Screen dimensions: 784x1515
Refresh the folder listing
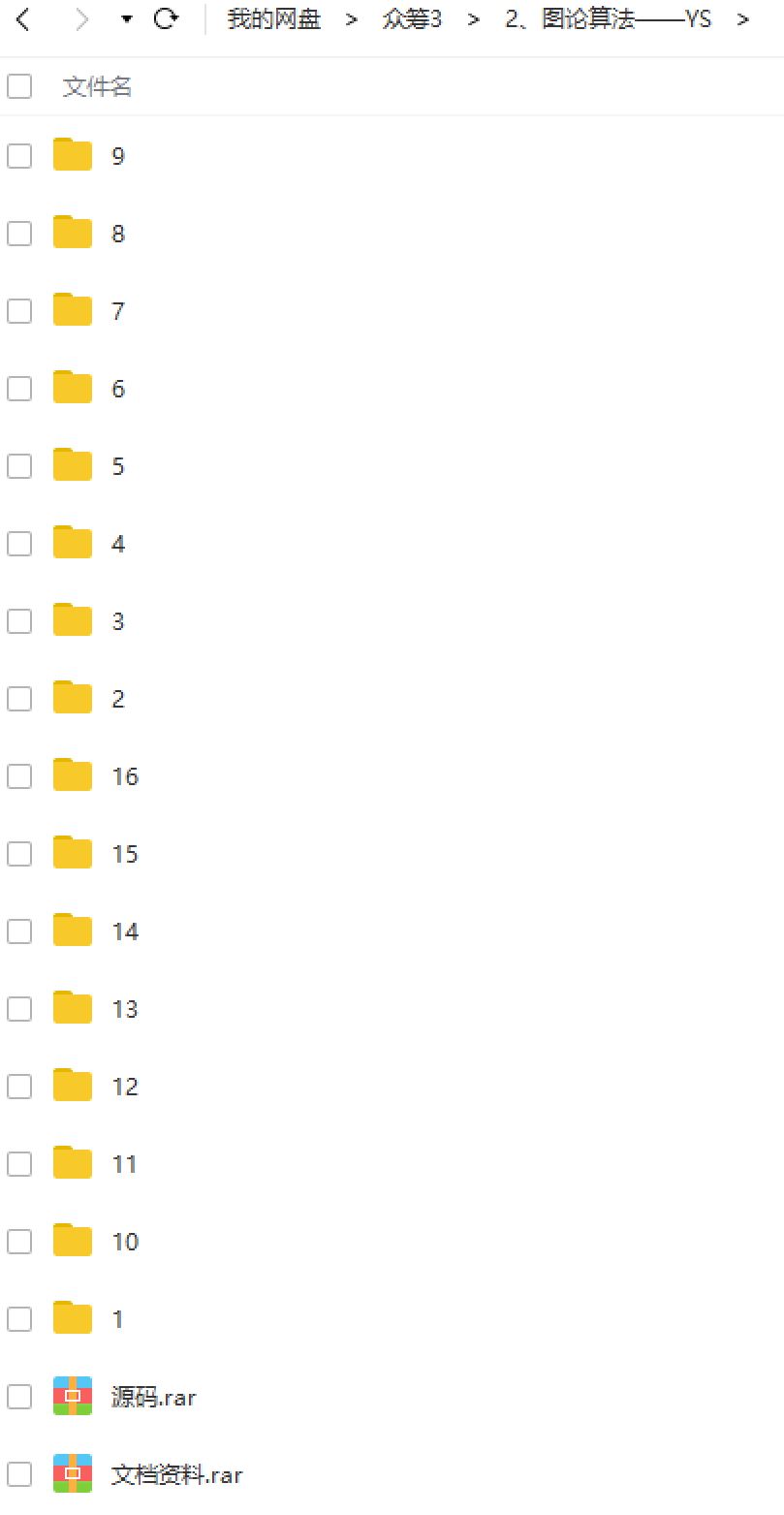pyautogui.click(x=167, y=19)
